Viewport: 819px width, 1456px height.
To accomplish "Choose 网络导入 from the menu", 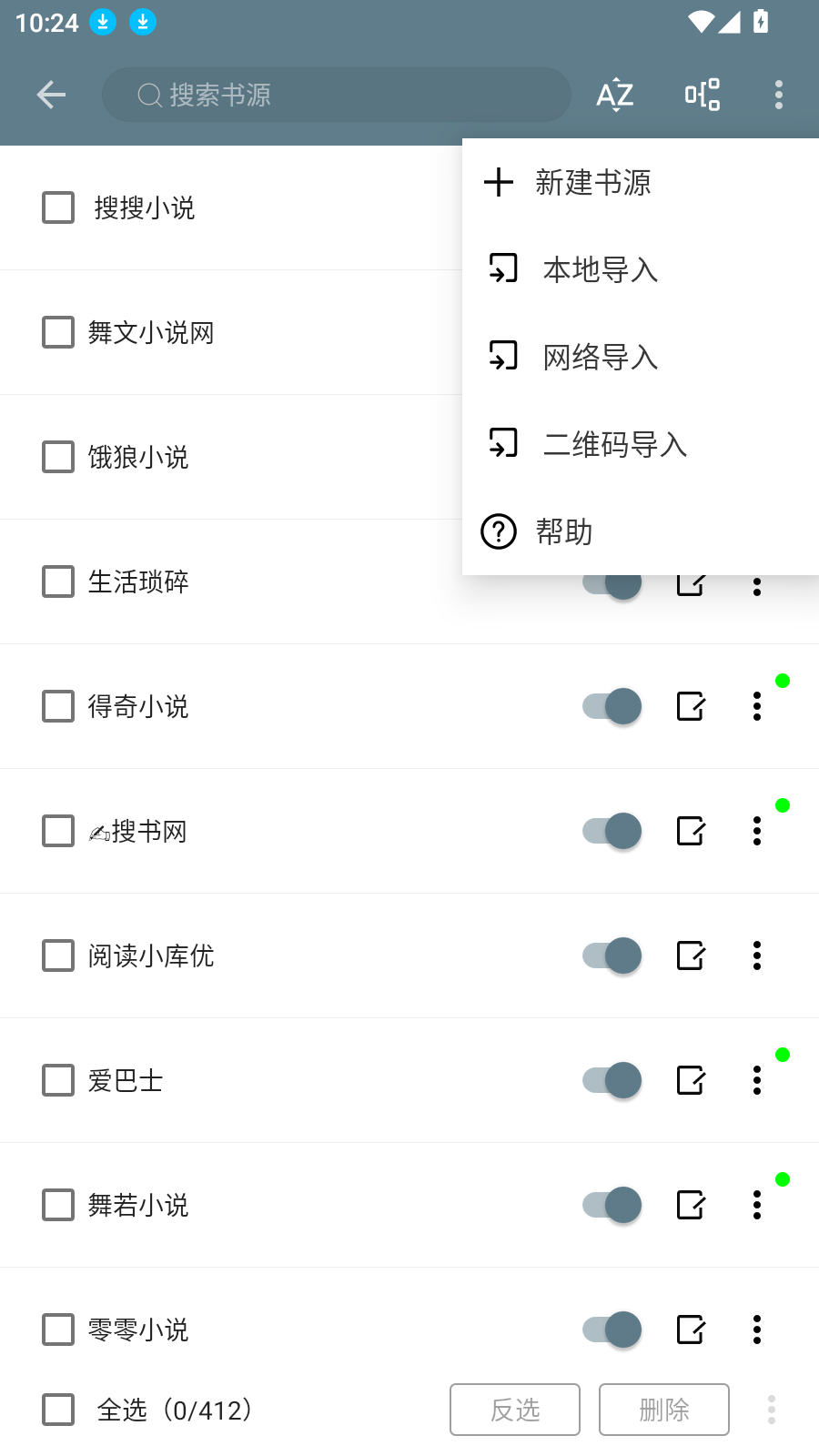I will (x=600, y=358).
